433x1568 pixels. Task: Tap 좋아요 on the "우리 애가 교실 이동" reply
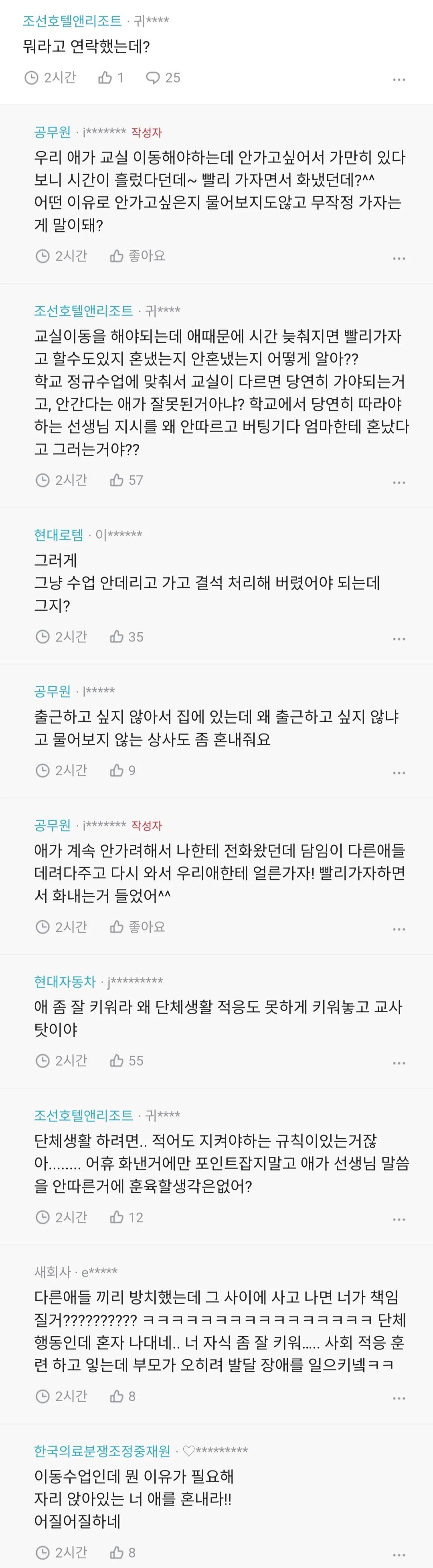[138, 256]
